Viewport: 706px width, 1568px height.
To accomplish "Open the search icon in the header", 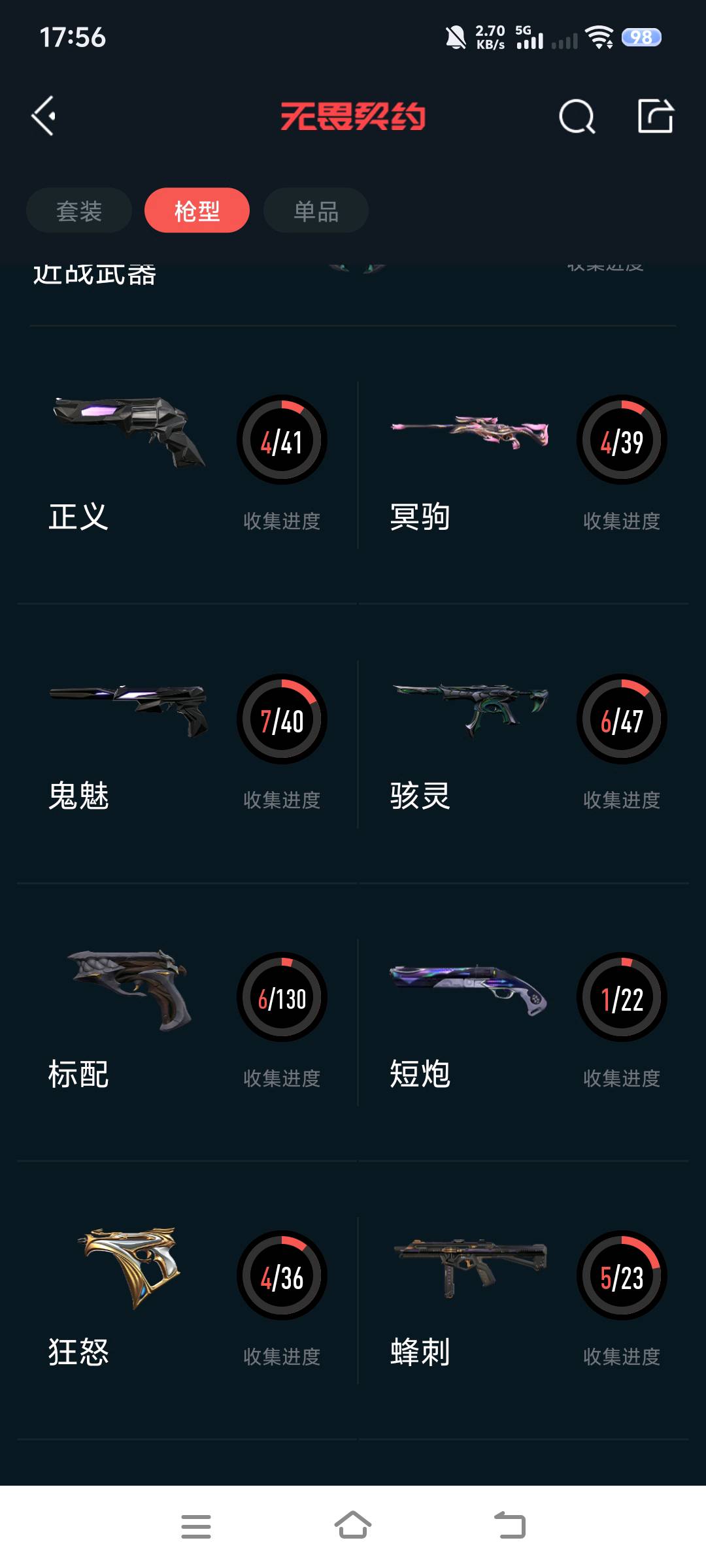I will pos(577,117).
